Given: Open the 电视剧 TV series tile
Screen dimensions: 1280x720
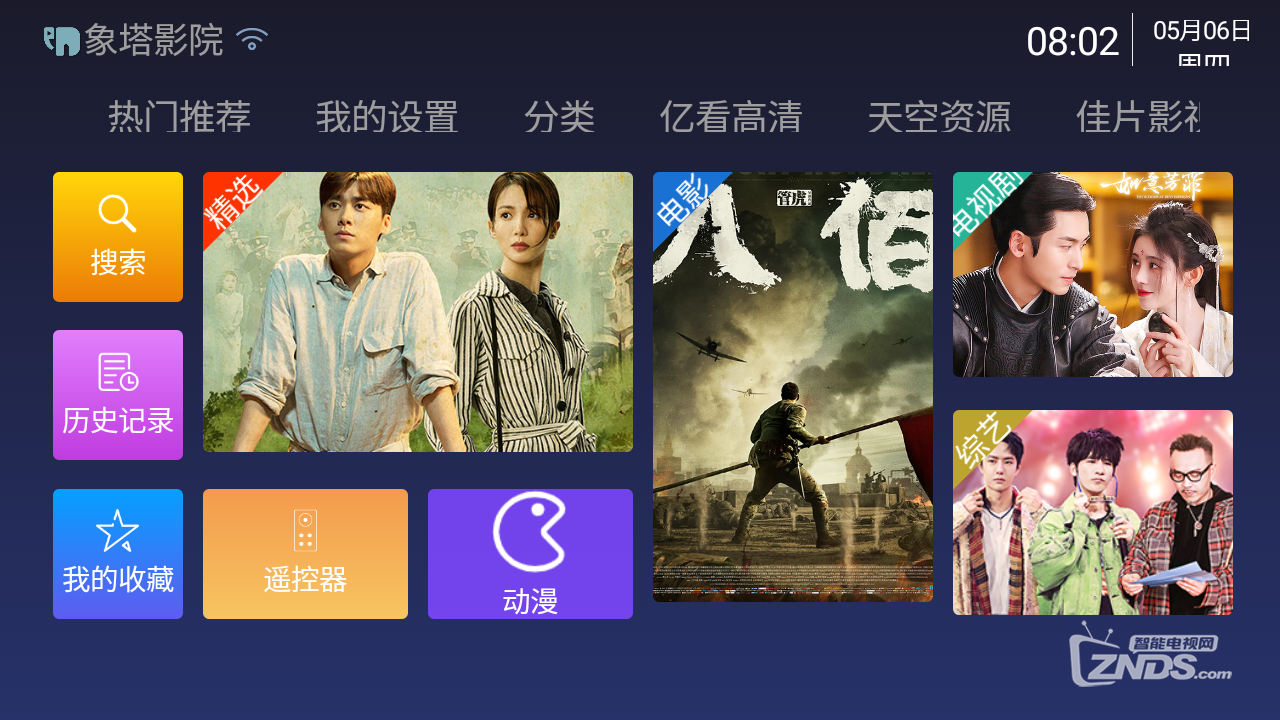Looking at the screenshot, I should point(1093,275).
